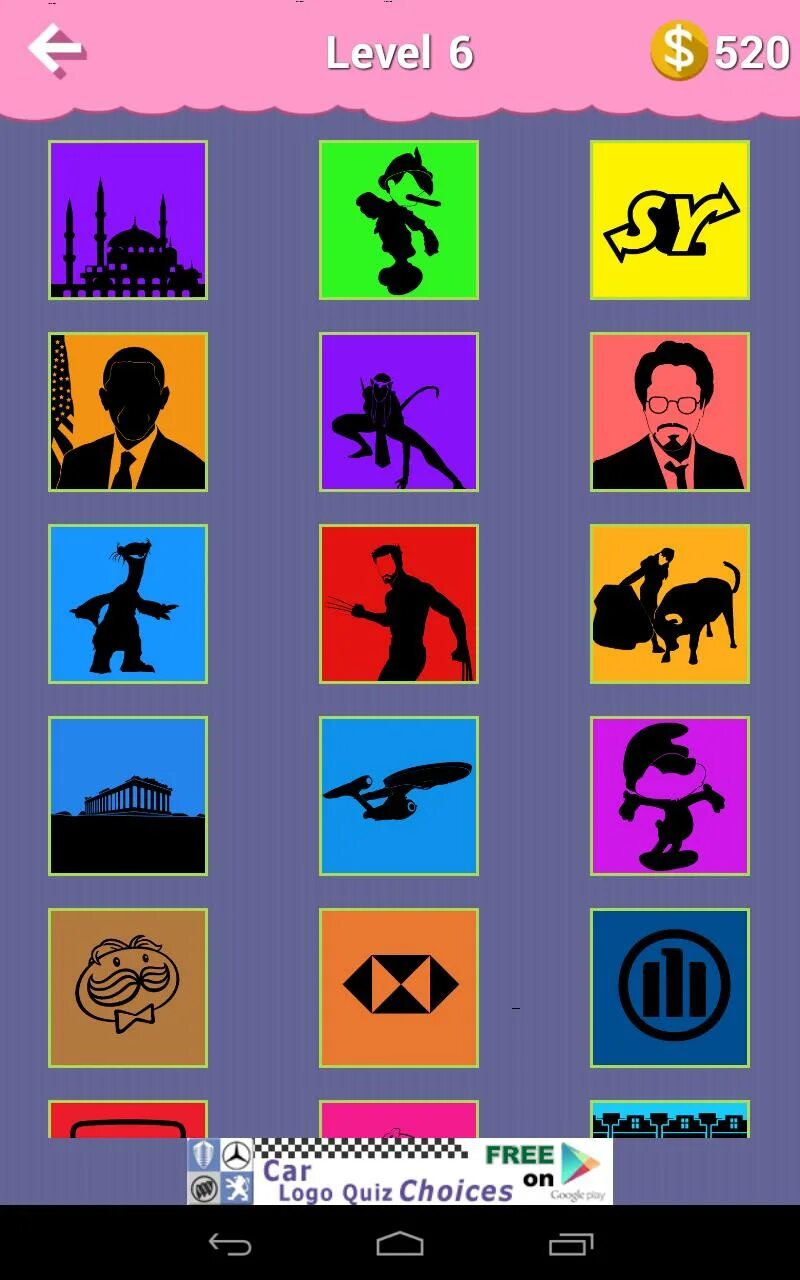This screenshot has width=800, height=1280.
Task: Open the circle with three bars logo
Action: pyautogui.click(x=670, y=988)
